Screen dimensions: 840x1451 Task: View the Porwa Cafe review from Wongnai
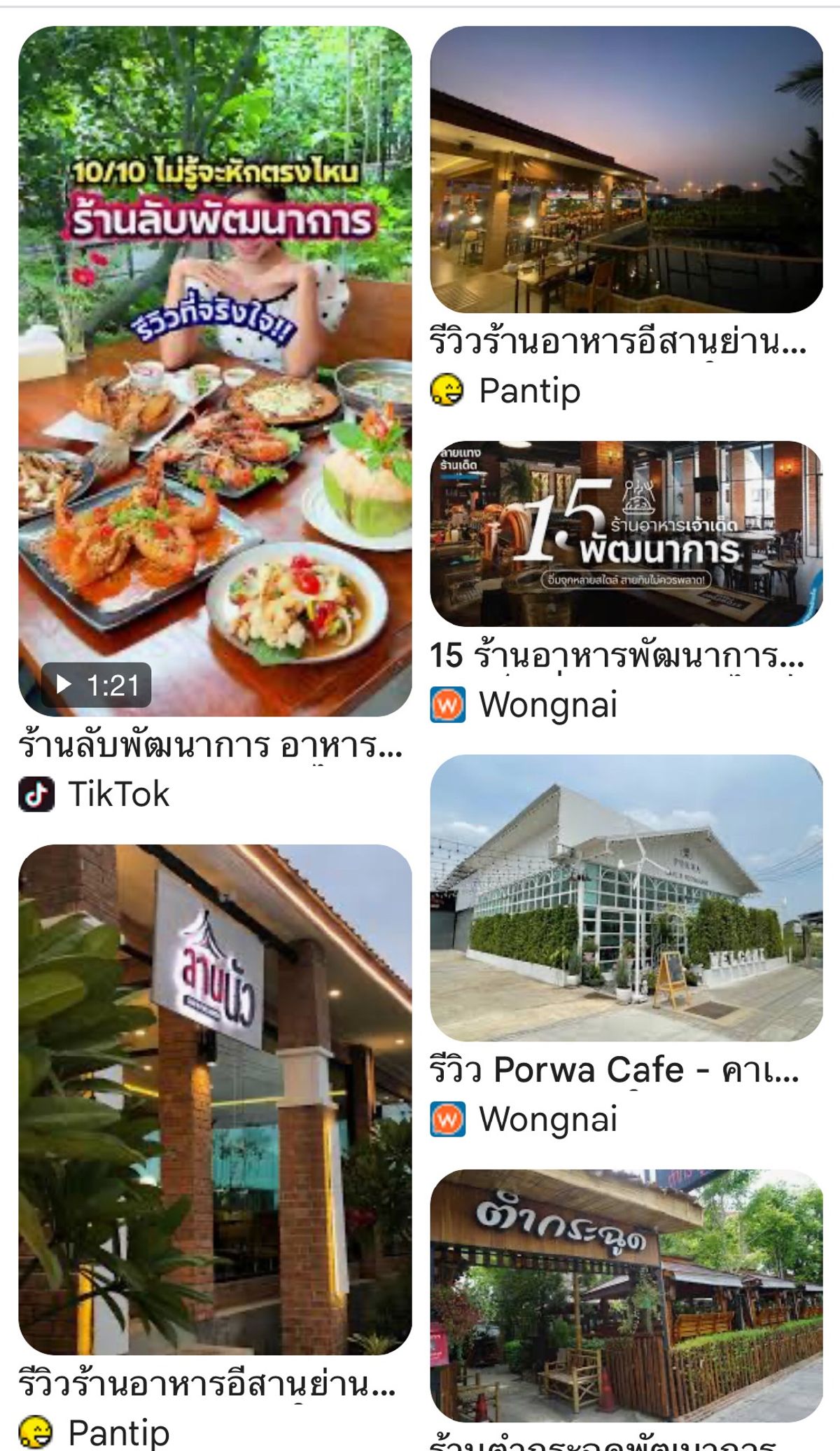[626, 898]
